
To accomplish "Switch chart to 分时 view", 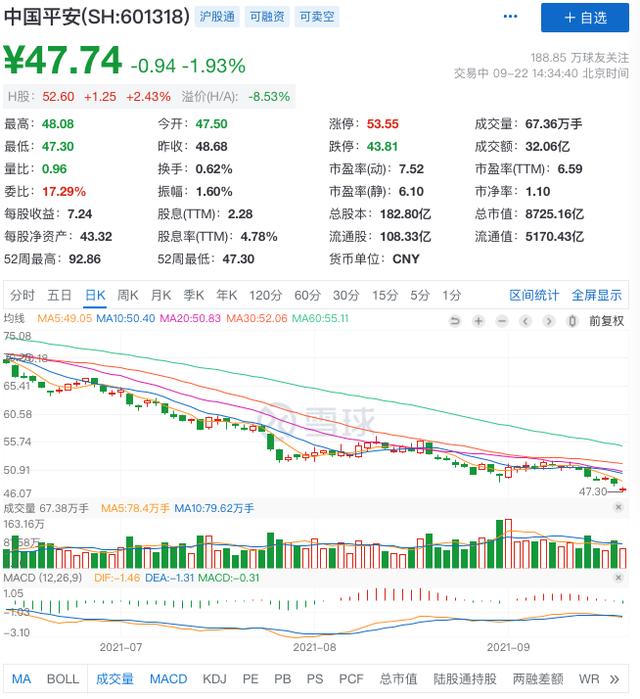I will coord(22,295).
